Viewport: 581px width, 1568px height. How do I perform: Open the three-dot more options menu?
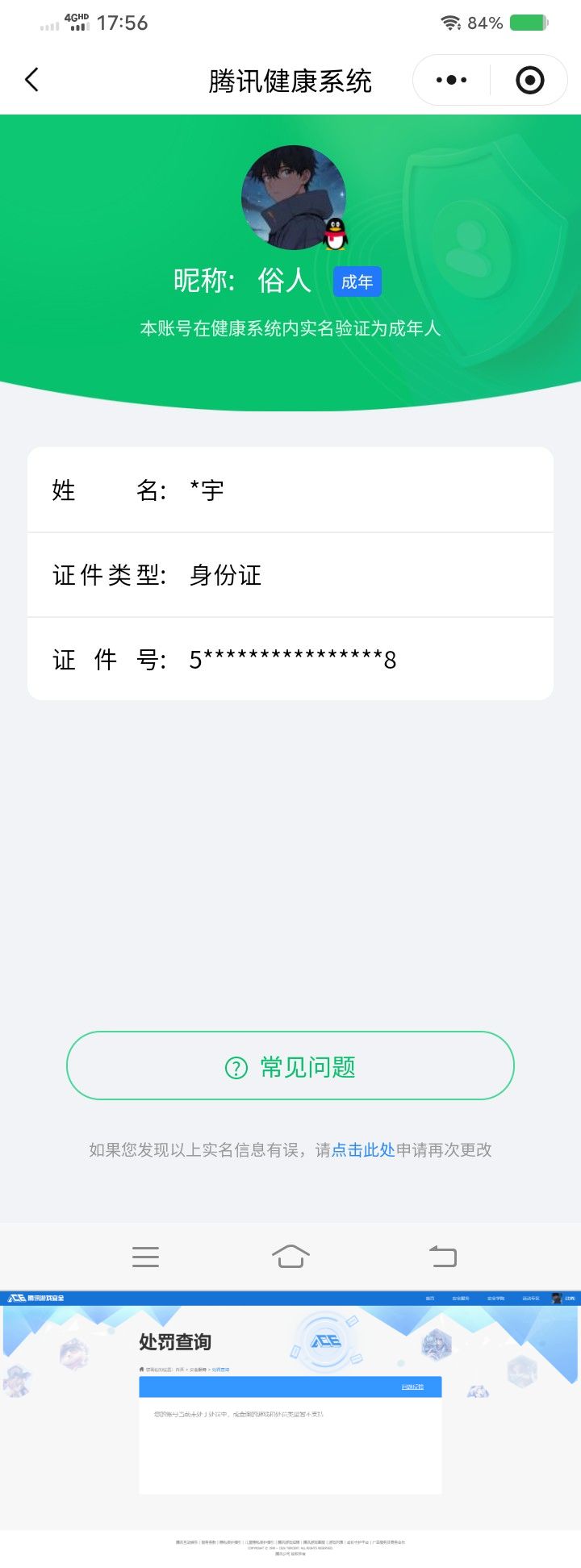pyautogui.click(x=449, y=80)
